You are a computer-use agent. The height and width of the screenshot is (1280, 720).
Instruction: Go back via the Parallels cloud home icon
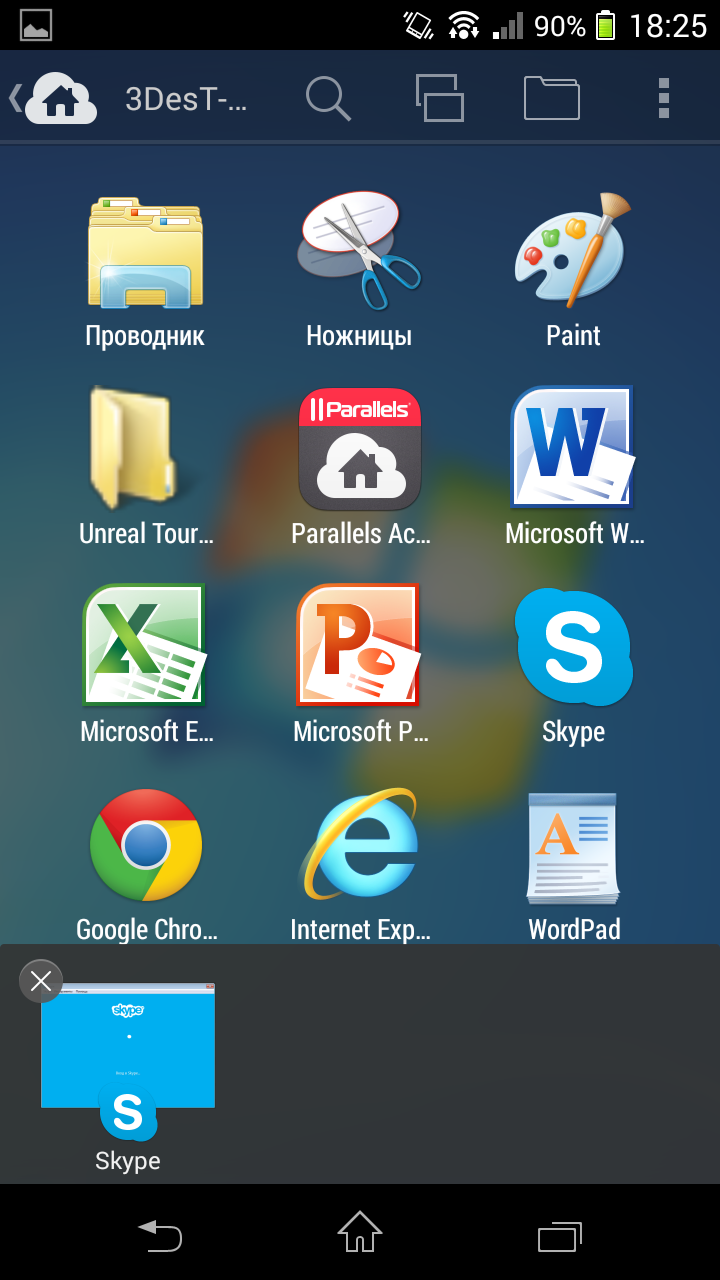tap(53, 98)
